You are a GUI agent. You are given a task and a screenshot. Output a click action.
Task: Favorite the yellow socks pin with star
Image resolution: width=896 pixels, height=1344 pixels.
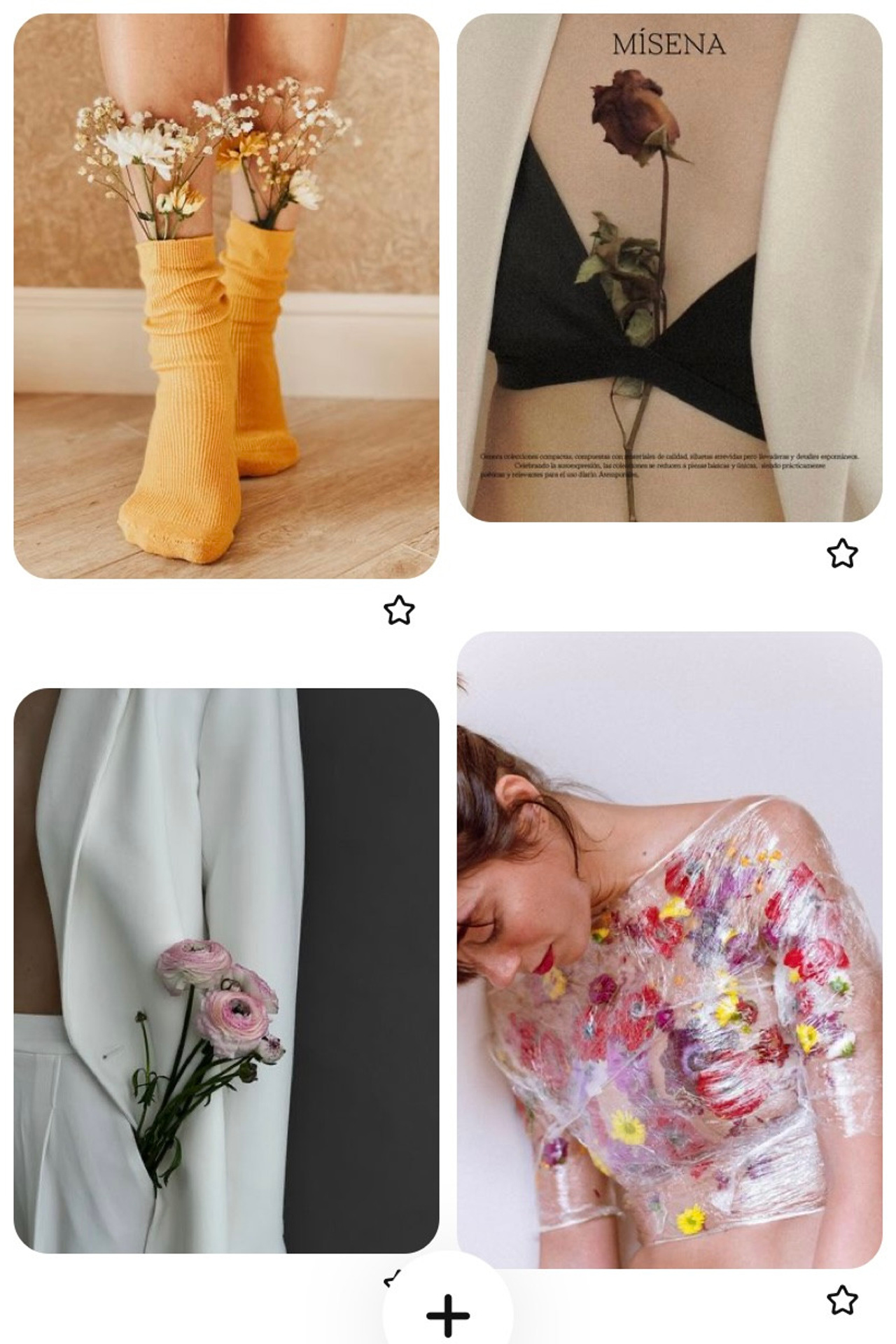pyautogui.click(x=399, y=610)
